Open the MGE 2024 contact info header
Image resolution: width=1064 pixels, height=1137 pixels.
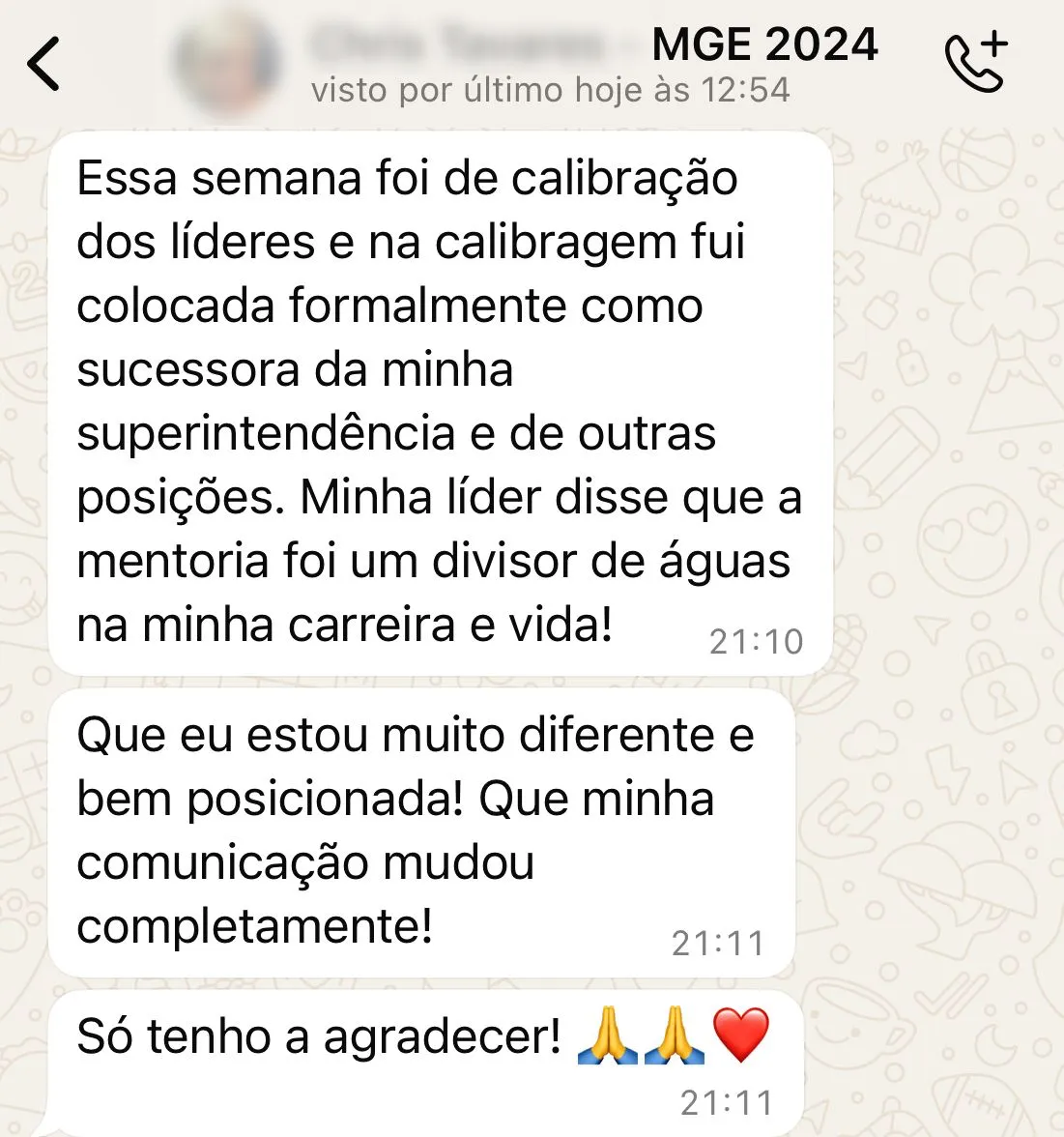click(x=580, y=64)
